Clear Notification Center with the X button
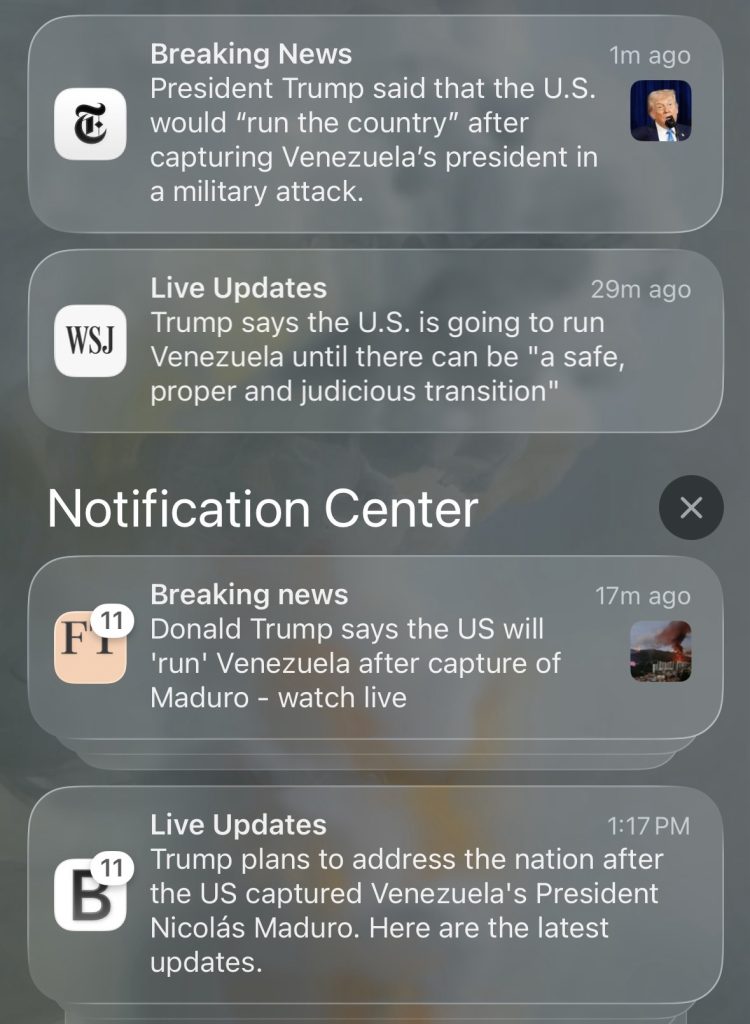The width and height of the screenshot is (750, 1024). (x=691, y=508)
